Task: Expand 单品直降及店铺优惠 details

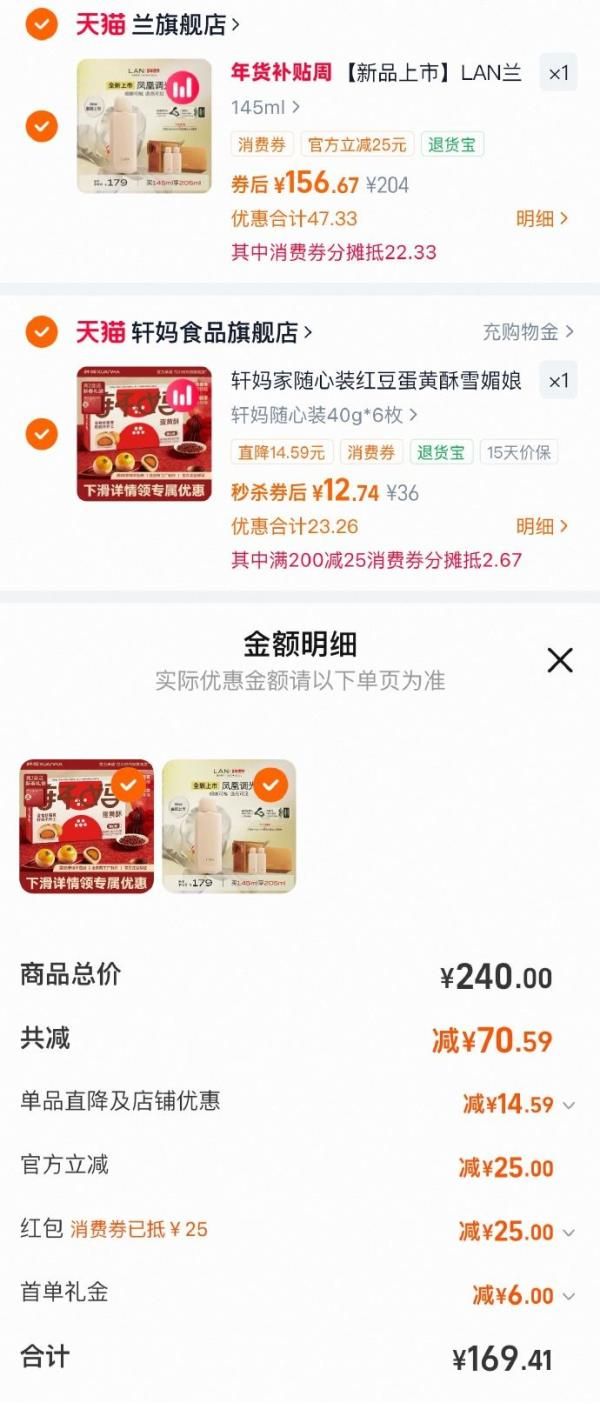Action: 568,1105
